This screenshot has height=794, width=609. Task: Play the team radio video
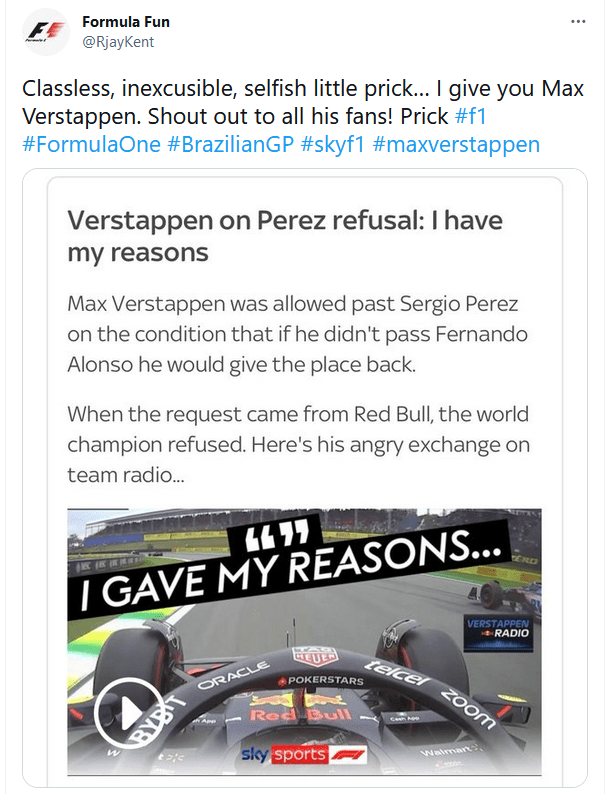click(127, 713)
